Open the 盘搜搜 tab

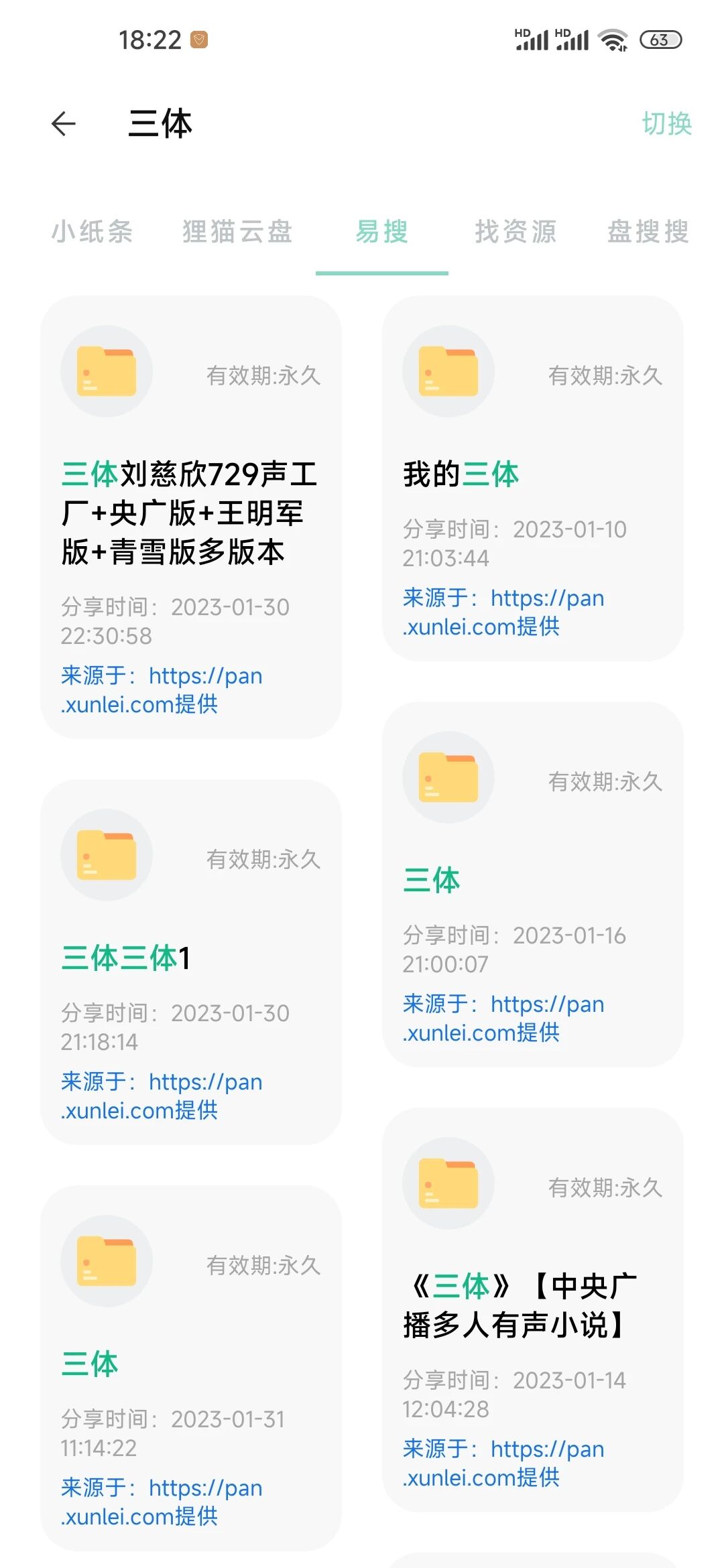tap(648, 232)
